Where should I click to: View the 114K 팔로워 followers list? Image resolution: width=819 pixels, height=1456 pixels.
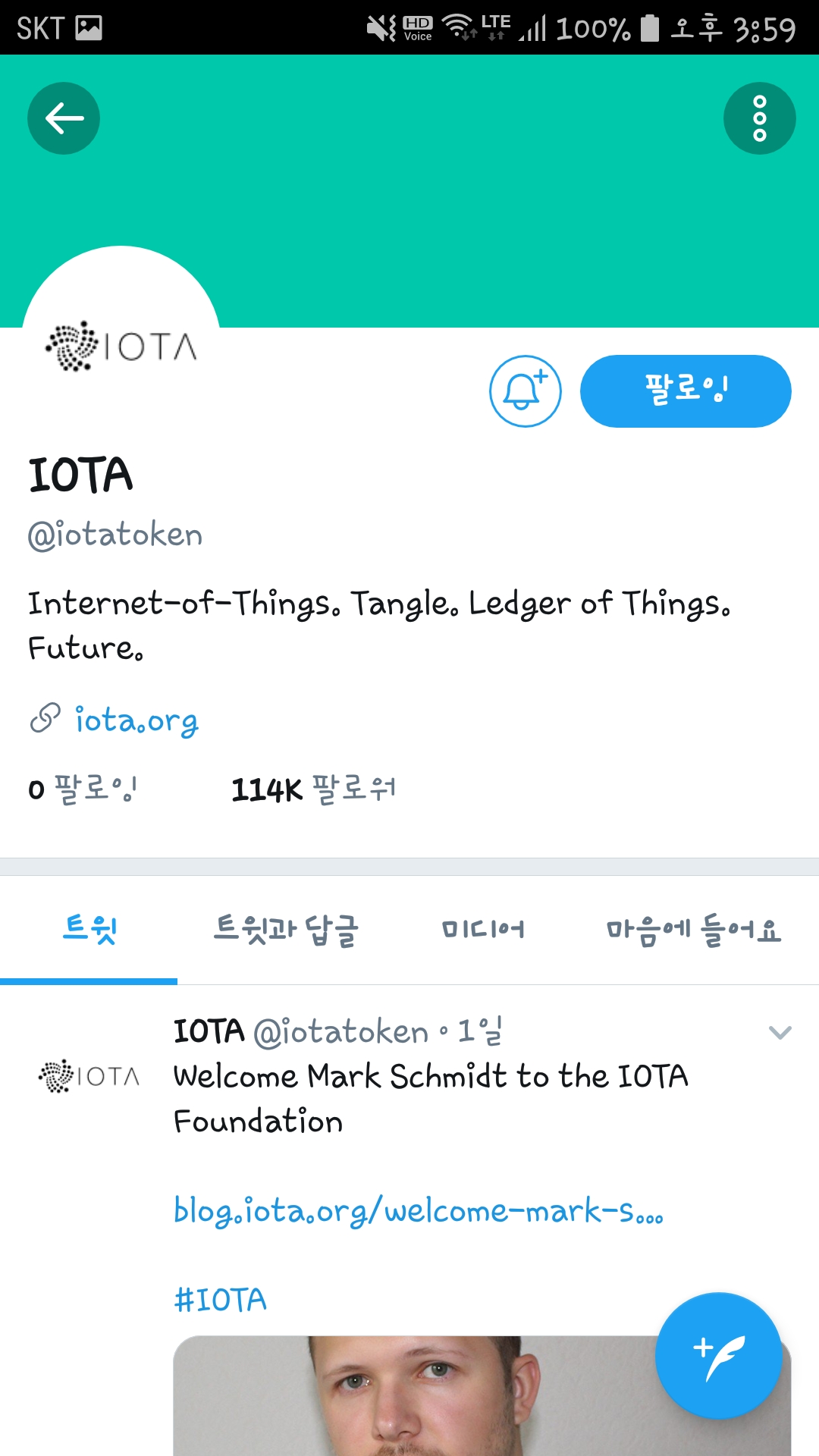click(313, 789)
